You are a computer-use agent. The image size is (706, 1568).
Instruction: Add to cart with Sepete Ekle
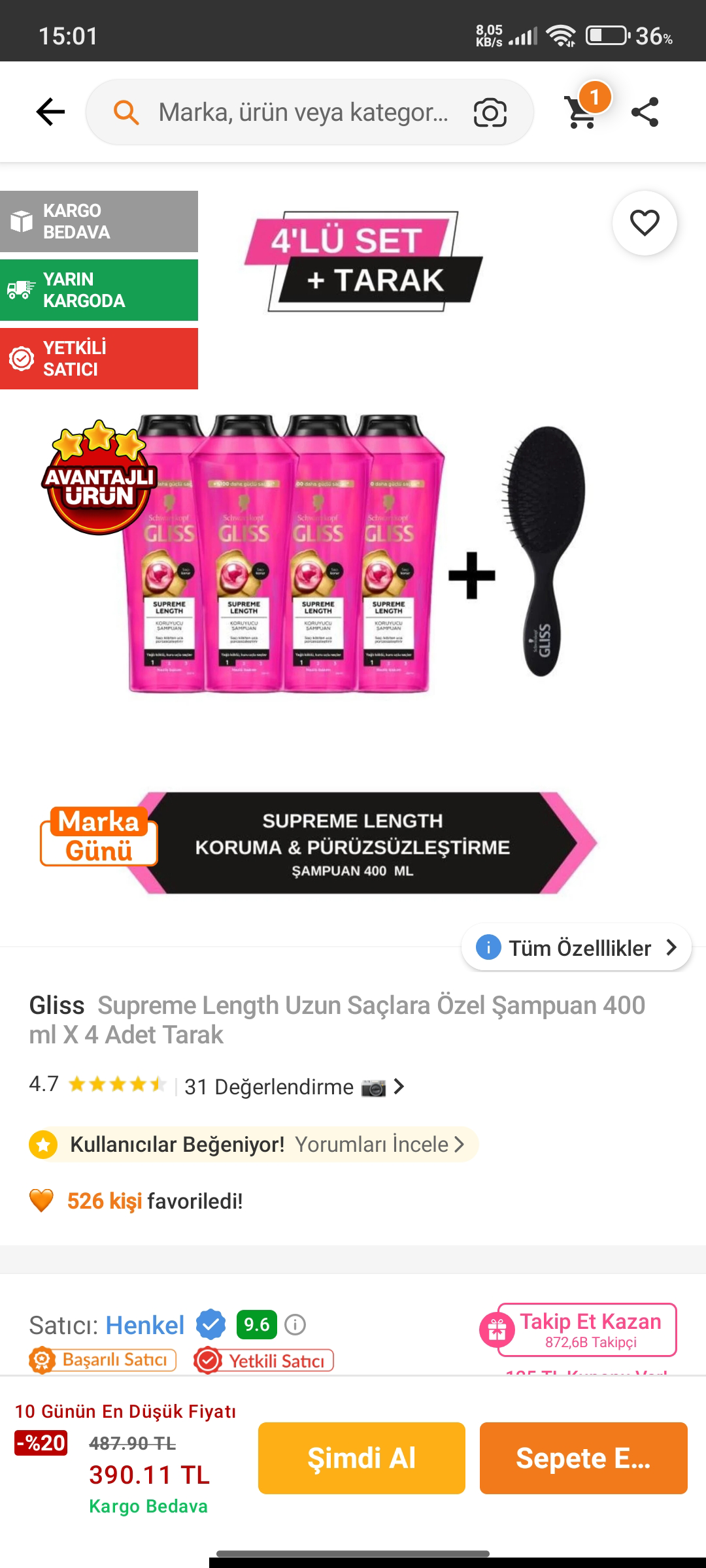click(583, 1458)
